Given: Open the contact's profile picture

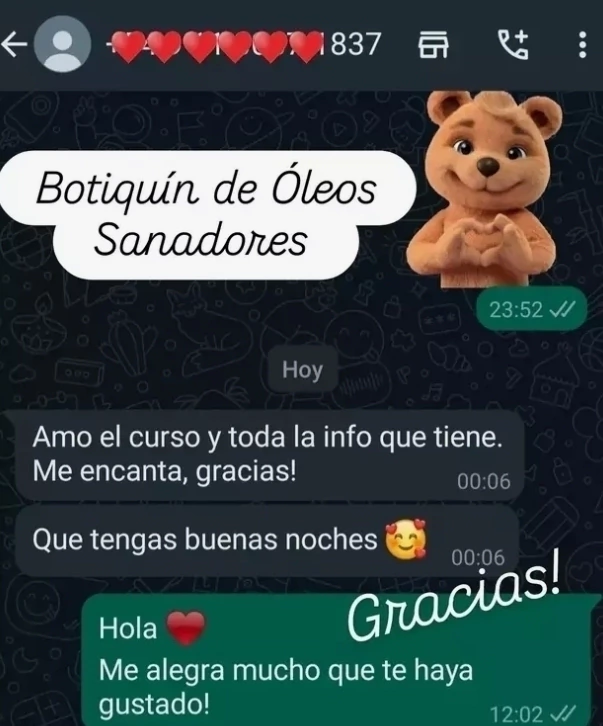Looking at the screenshot, I should (x=63, y=46).
